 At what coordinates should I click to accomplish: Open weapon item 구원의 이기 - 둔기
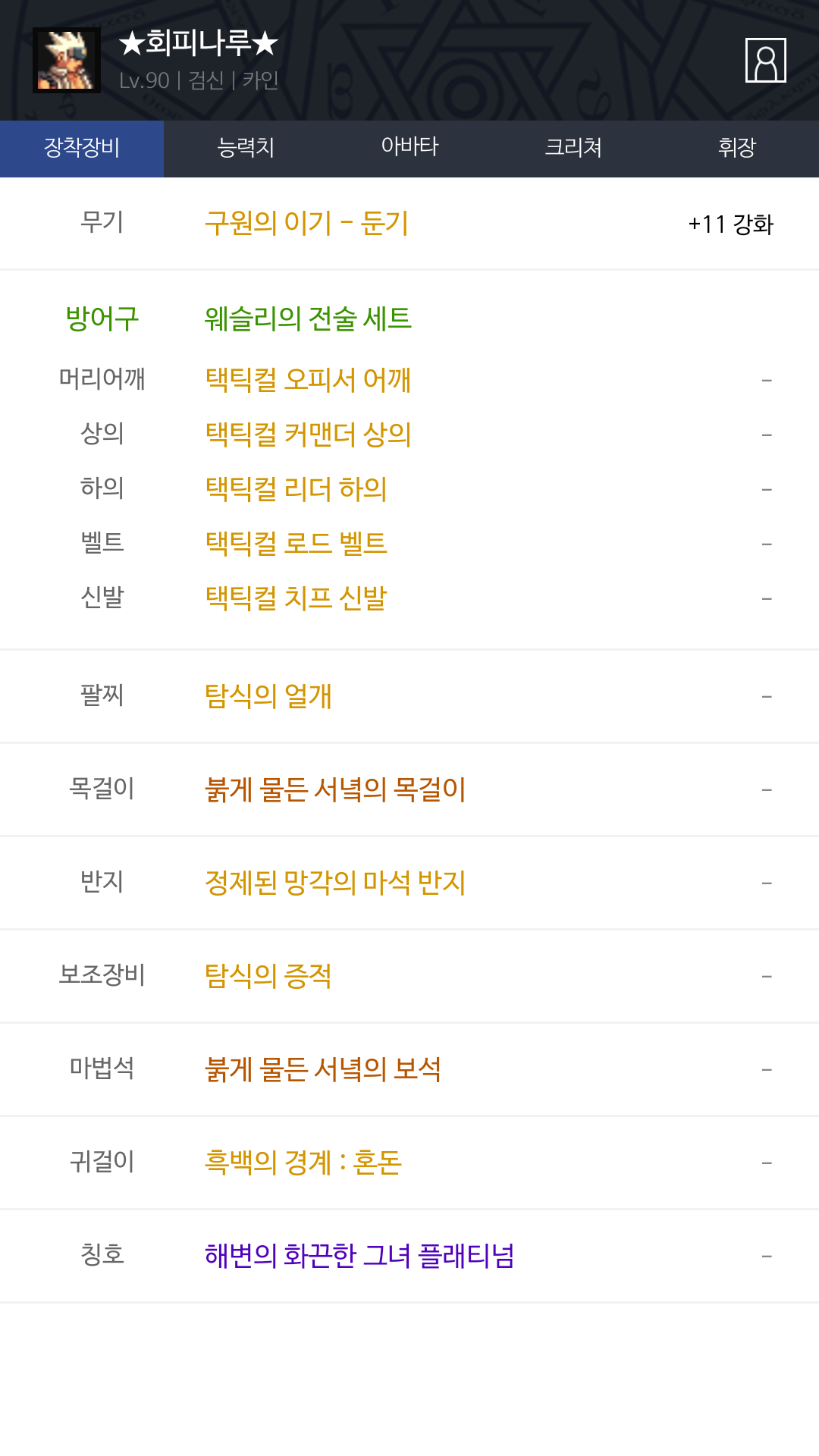(x=307, y=224)
